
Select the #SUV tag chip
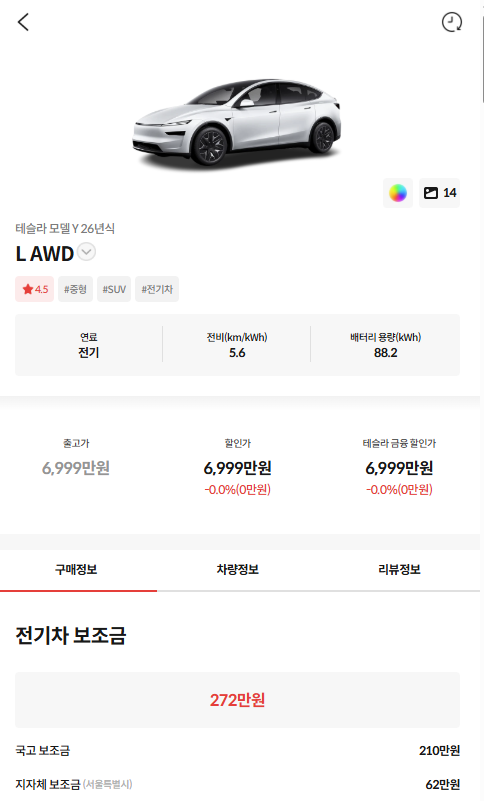[x=114, y=289]
